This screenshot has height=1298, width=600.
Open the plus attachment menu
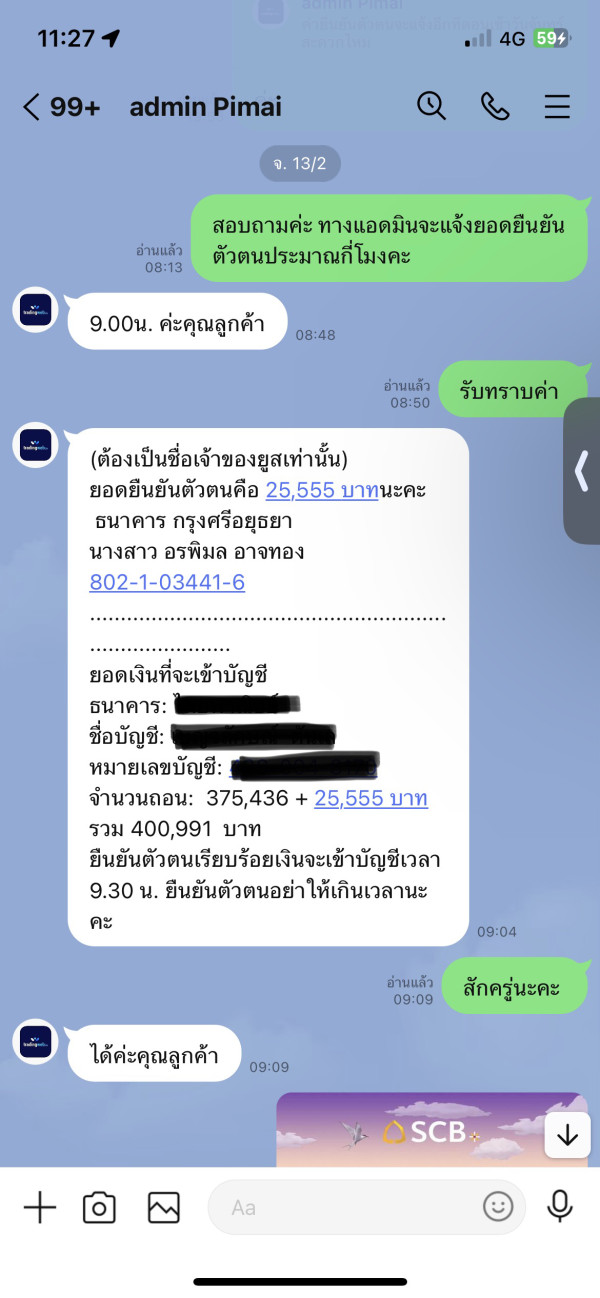pyautogui.click(x=40, y=1207)
